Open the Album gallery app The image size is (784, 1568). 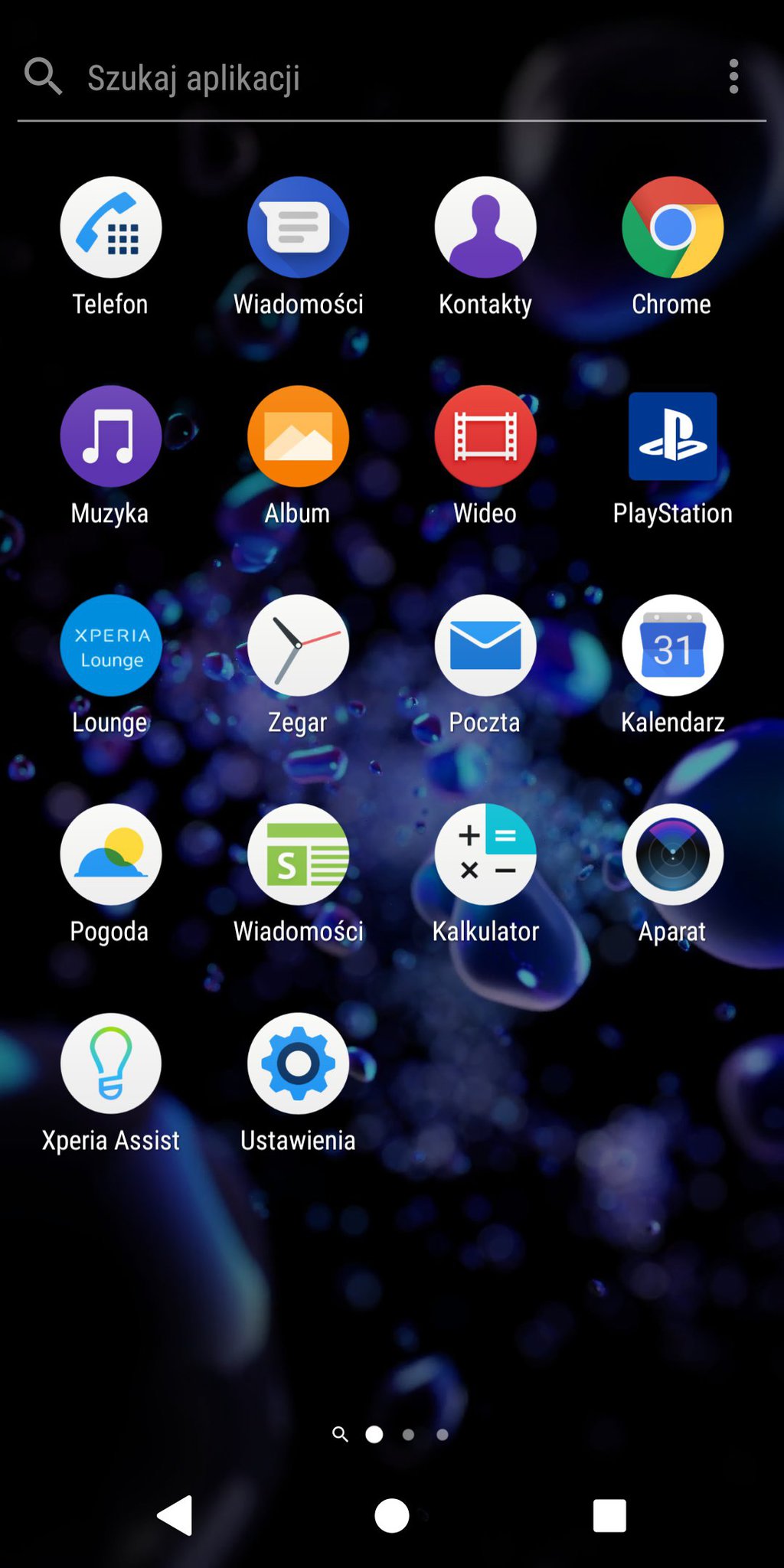coord(298,436)
